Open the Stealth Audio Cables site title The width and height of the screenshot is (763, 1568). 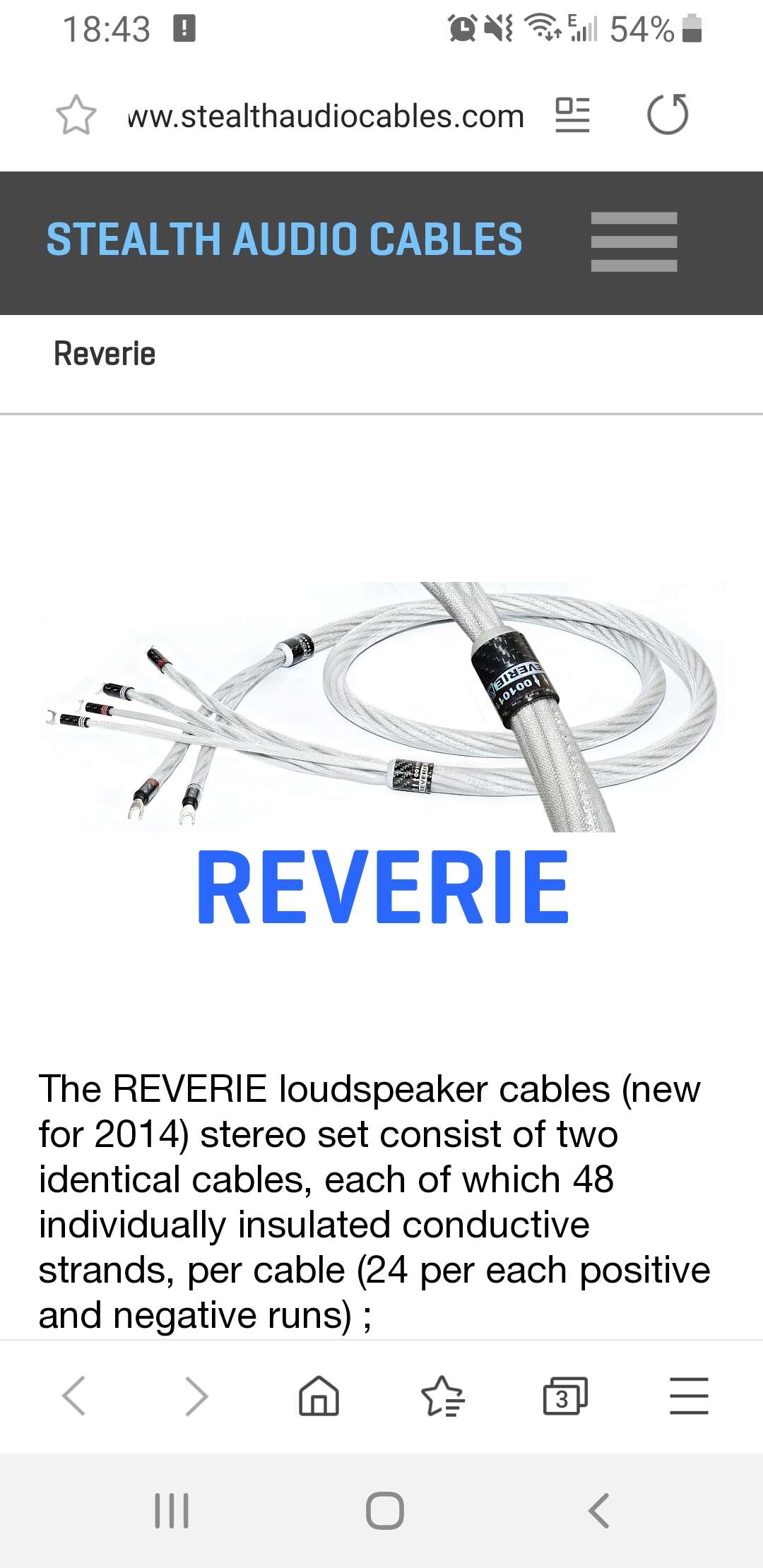tap(284, 239)
